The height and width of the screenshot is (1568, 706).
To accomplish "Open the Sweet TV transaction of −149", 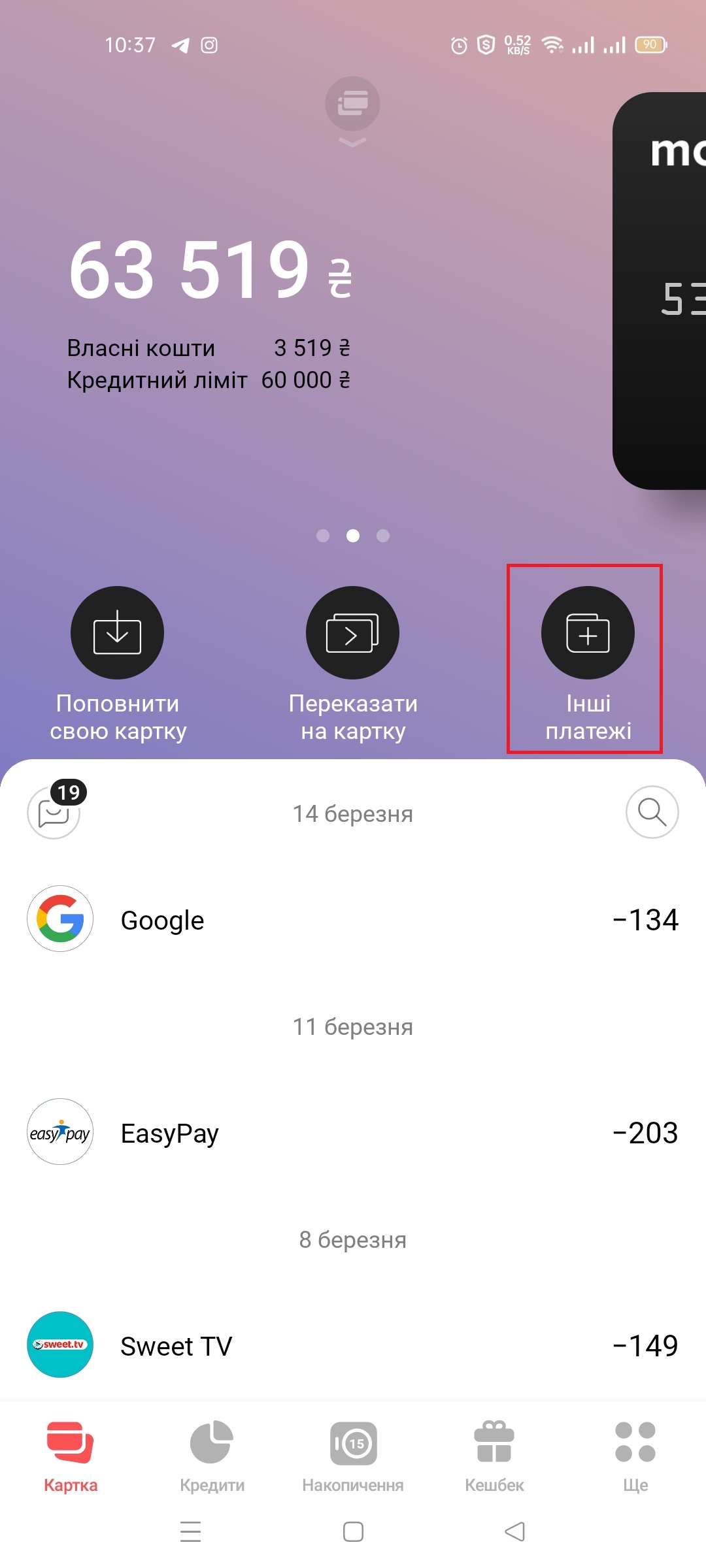I will [x=353, y=1345].
